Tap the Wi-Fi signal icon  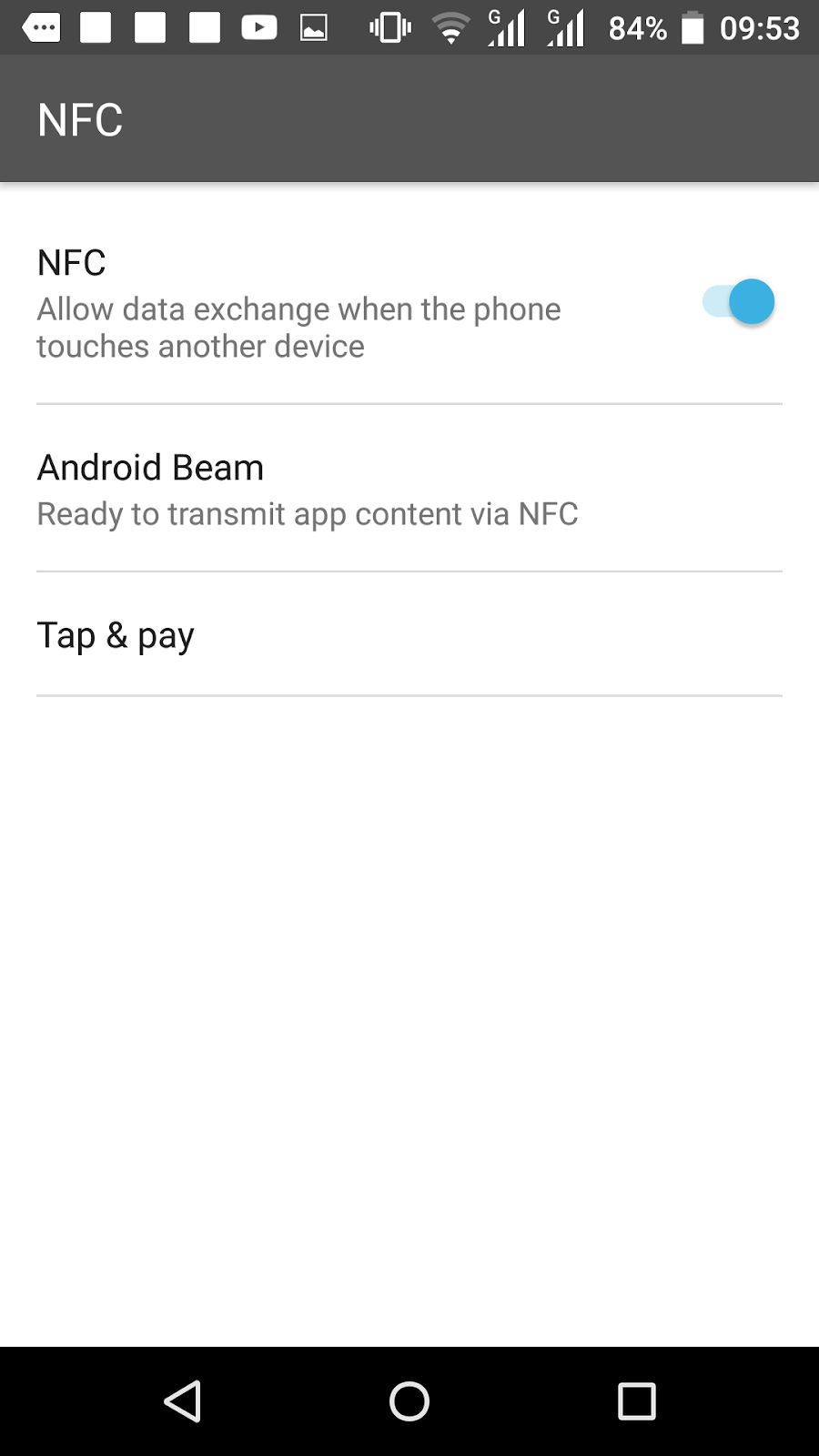click(450, 26)
